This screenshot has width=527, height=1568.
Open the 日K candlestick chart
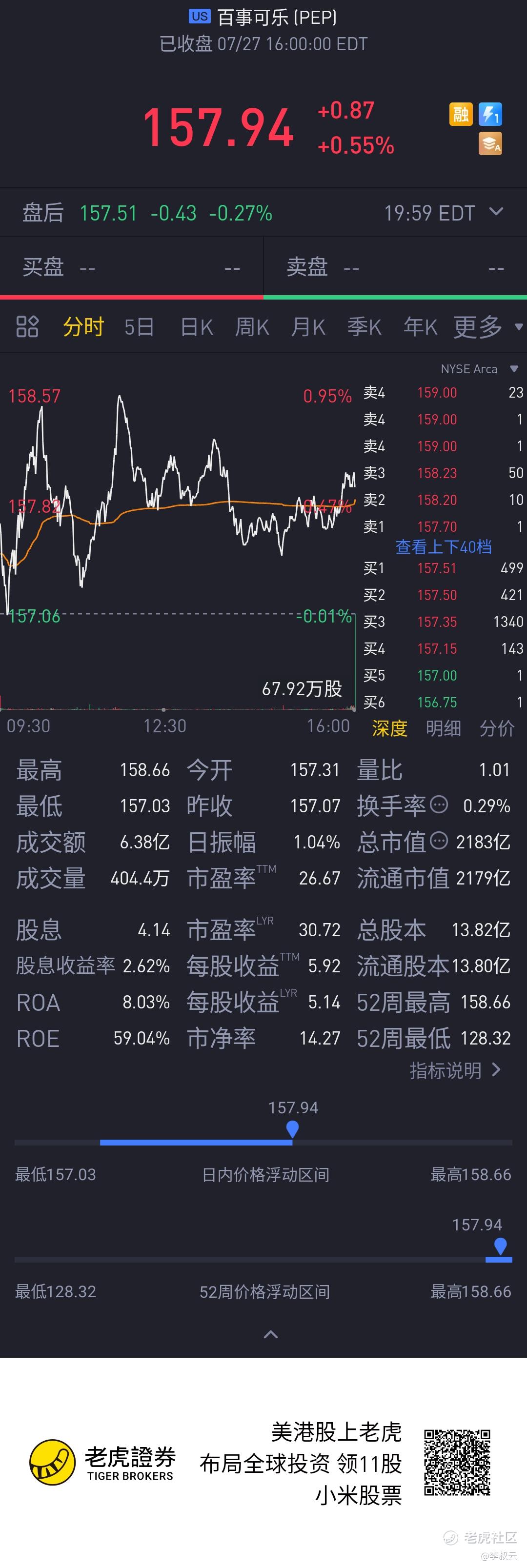point(196,327)
